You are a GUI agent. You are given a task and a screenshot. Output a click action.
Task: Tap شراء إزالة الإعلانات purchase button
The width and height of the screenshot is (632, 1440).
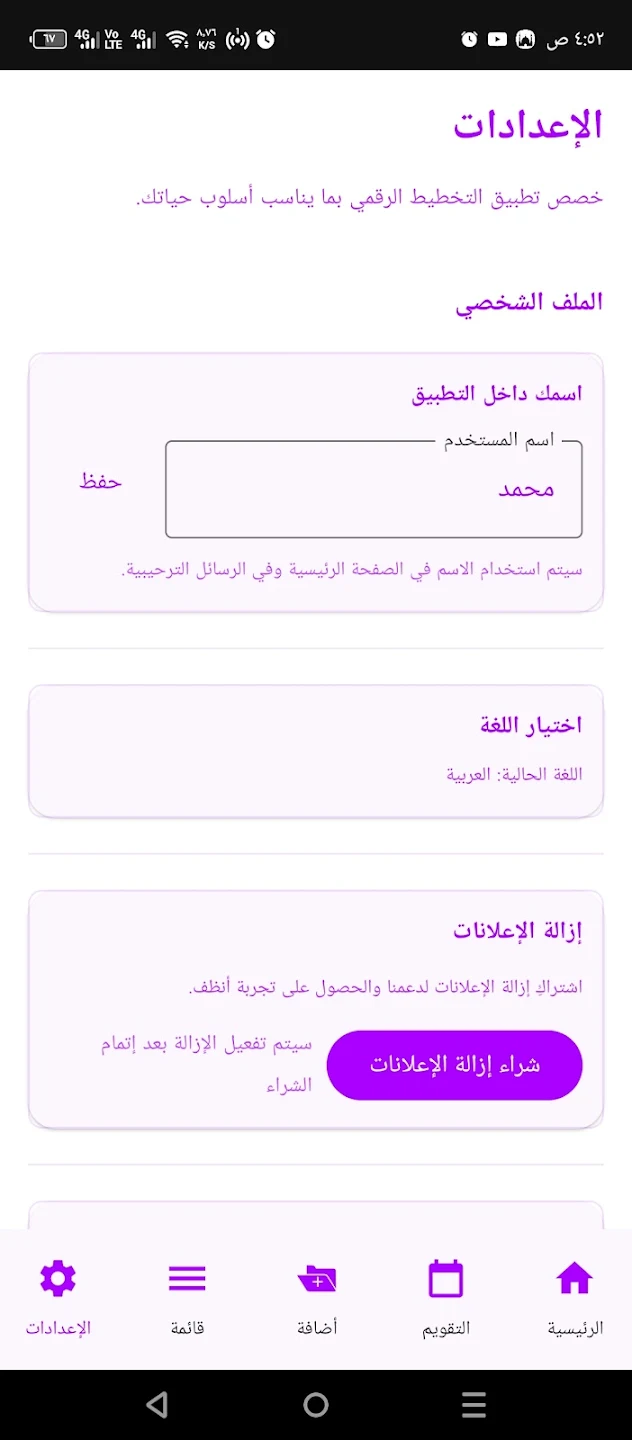[x=454, y=1065]
